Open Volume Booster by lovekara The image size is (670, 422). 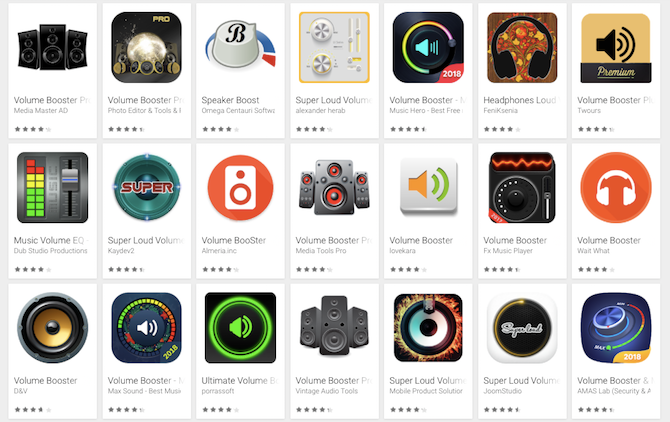tap(428, 187)
